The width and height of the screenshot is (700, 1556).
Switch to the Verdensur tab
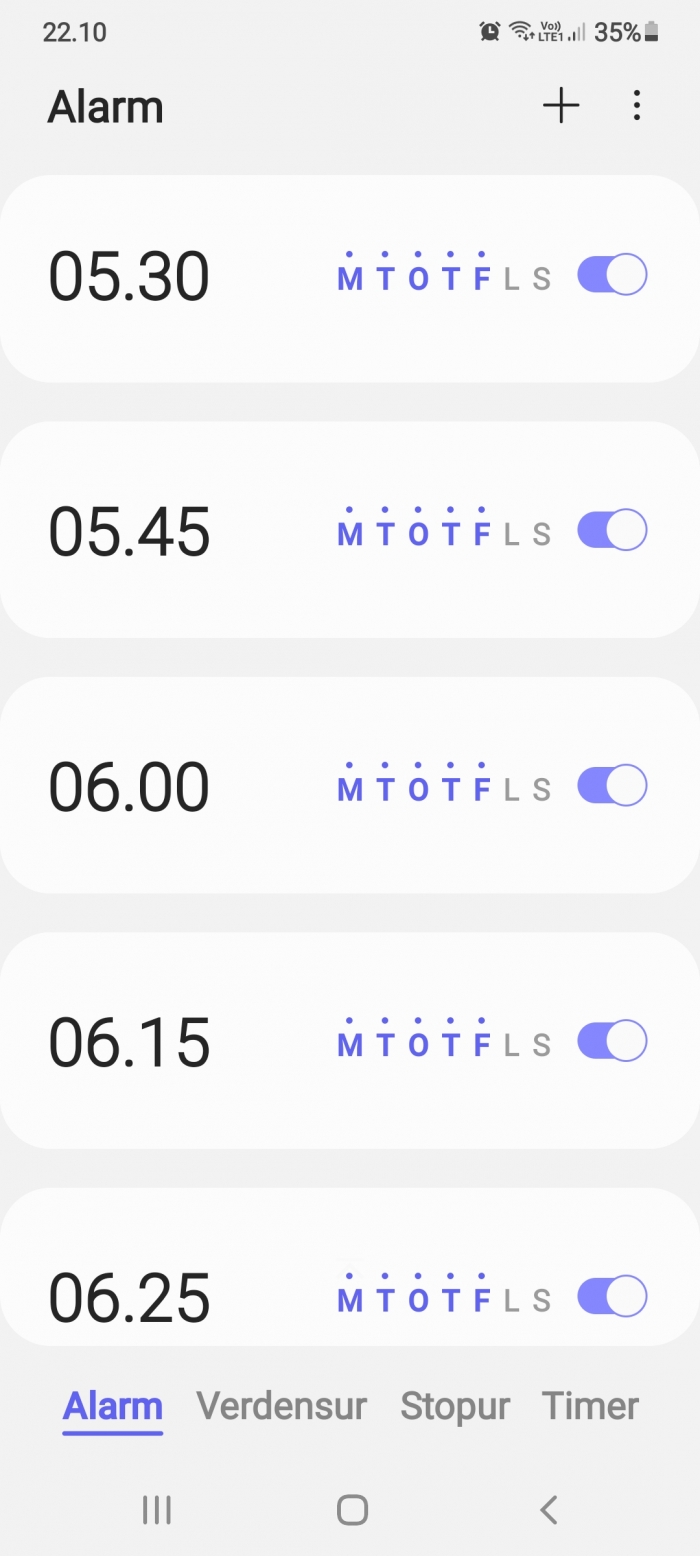tap(282, 1406)
